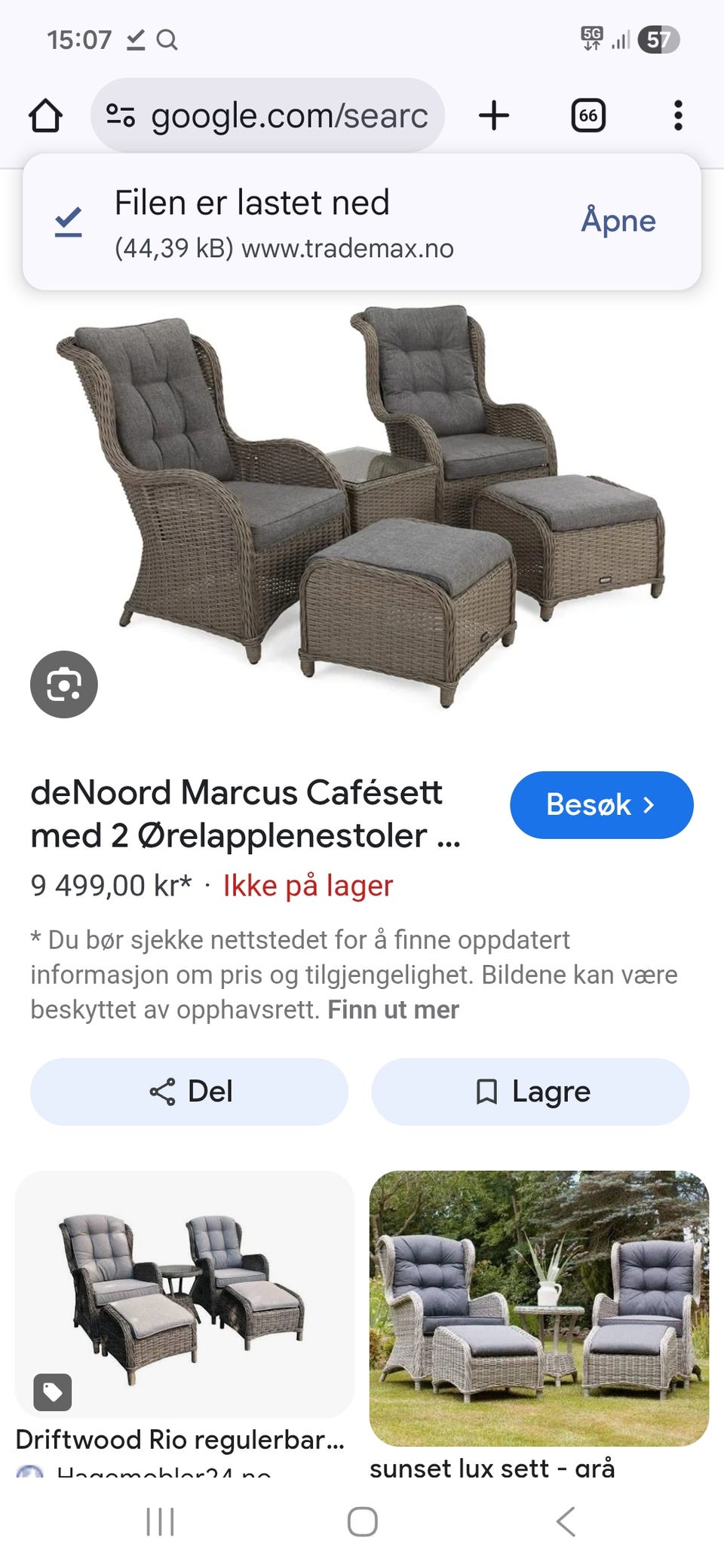Open Google Lens search on product image

coord(63,684)
